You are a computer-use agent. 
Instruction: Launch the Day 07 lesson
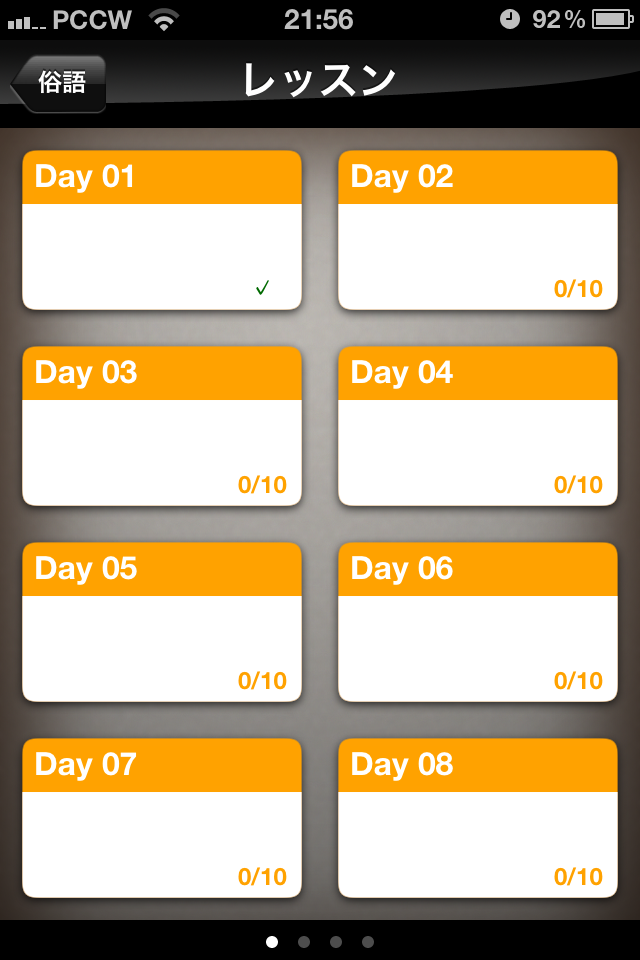[162, 818]
